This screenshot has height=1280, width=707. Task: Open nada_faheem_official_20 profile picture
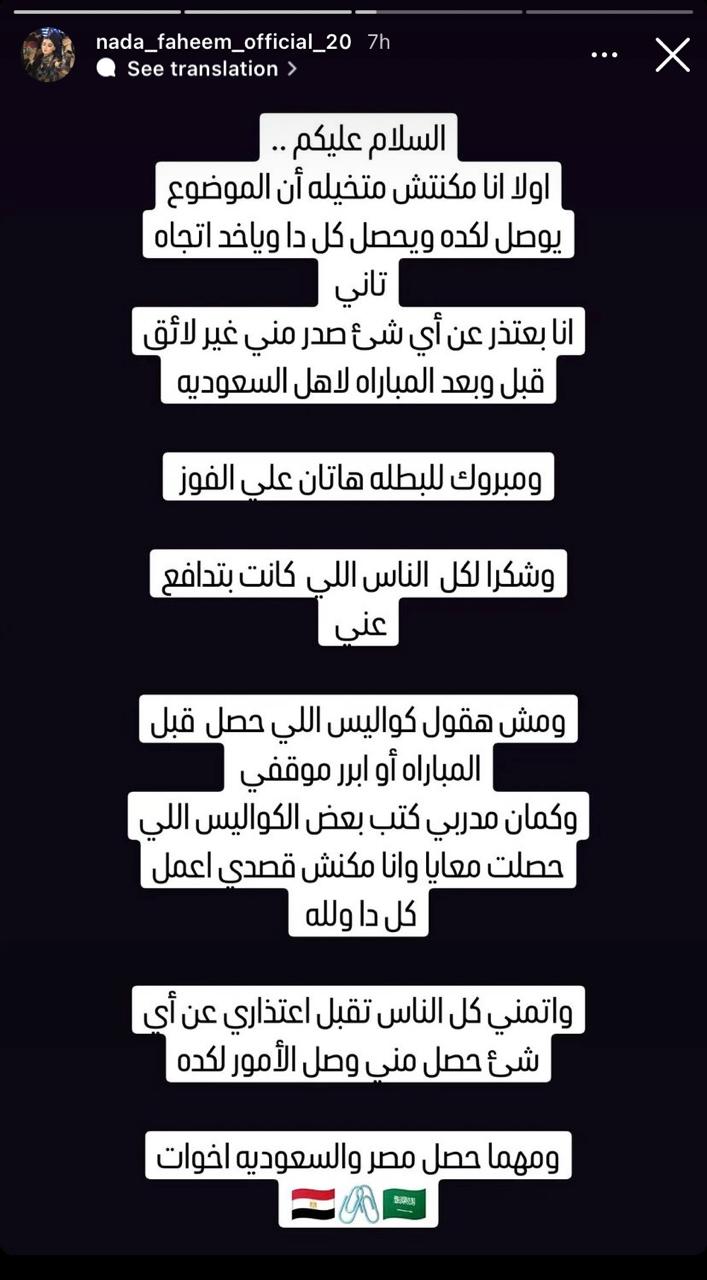pyautogui.click(x=48, y=54)
